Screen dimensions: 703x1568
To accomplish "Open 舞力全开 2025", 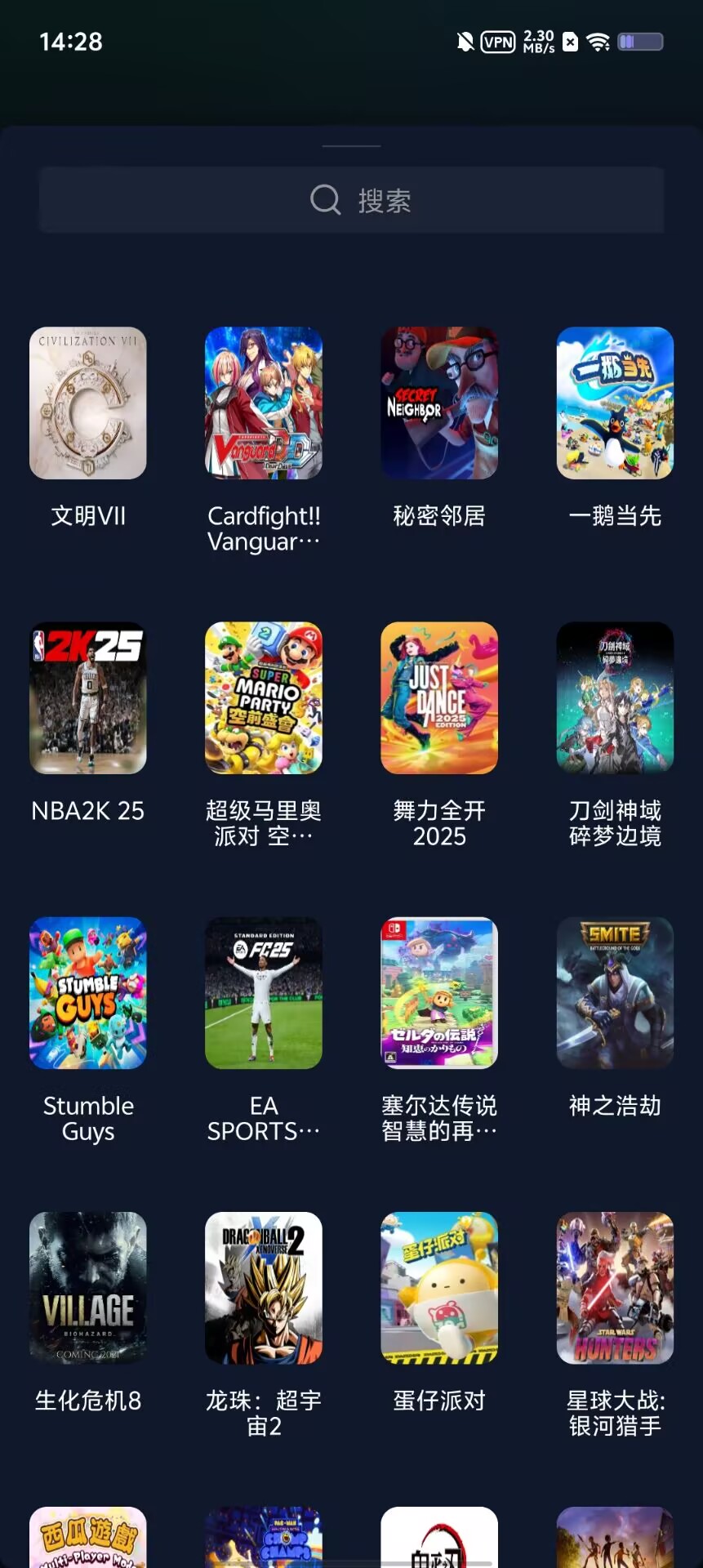I will coord(439,698).
